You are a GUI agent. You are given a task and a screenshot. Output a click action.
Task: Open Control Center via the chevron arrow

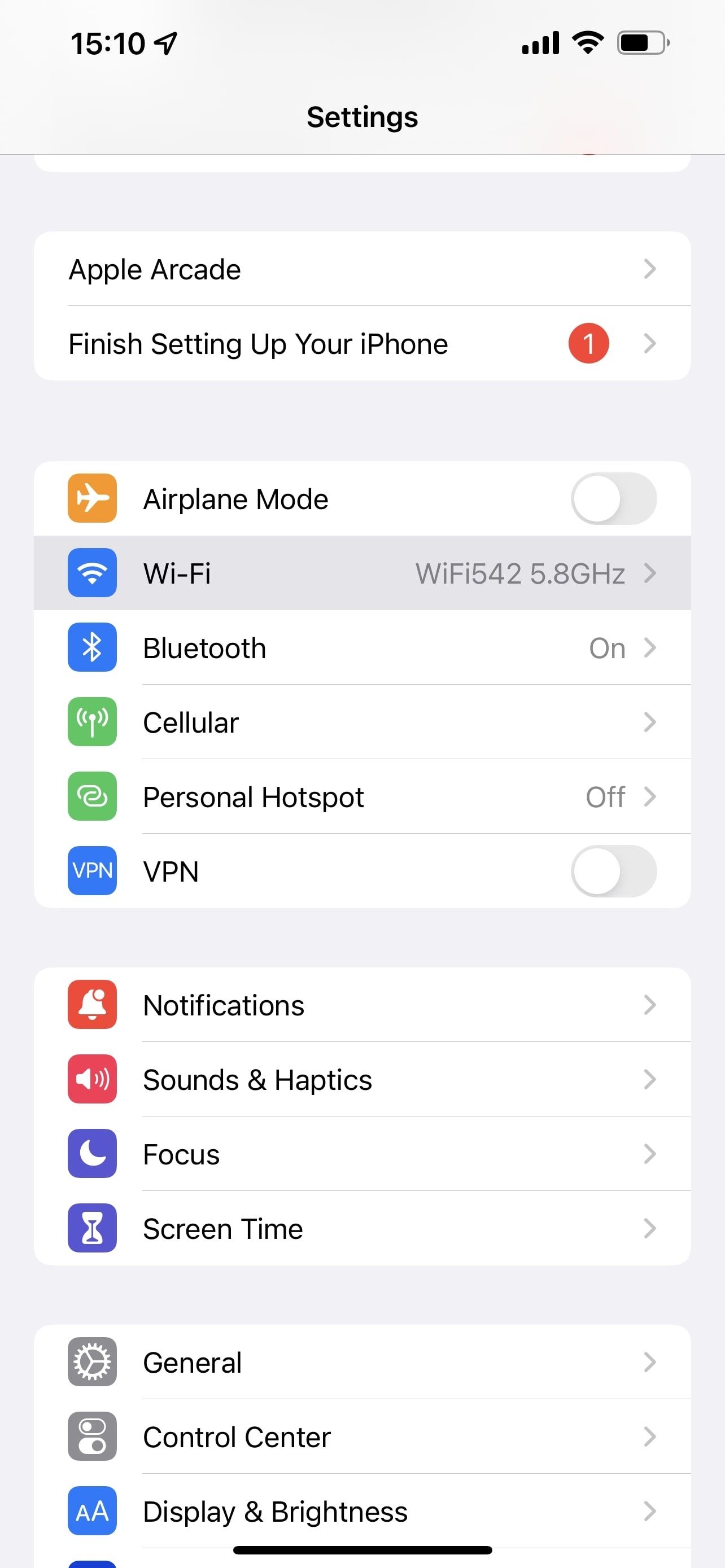pyautogui.click(x=650, y=1438)
